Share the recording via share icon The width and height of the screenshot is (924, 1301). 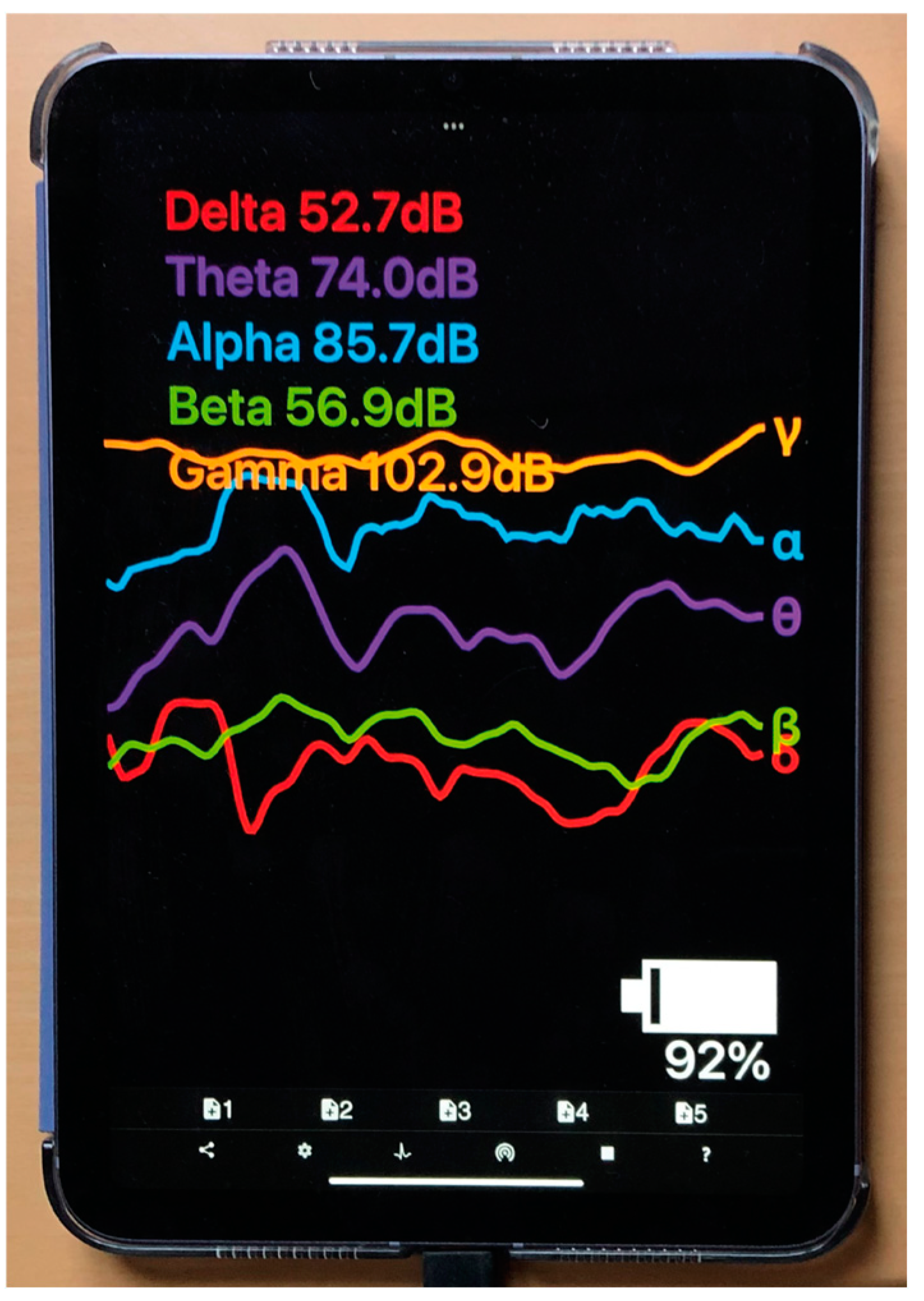point(206,1150)
